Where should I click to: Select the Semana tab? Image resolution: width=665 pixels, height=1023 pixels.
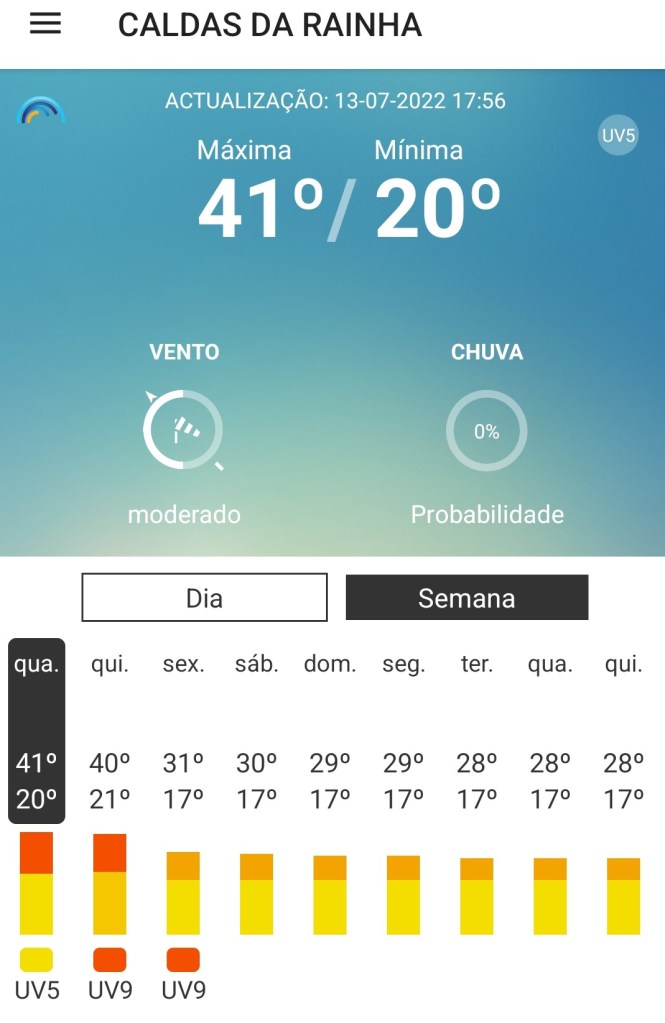coord(467,597)
